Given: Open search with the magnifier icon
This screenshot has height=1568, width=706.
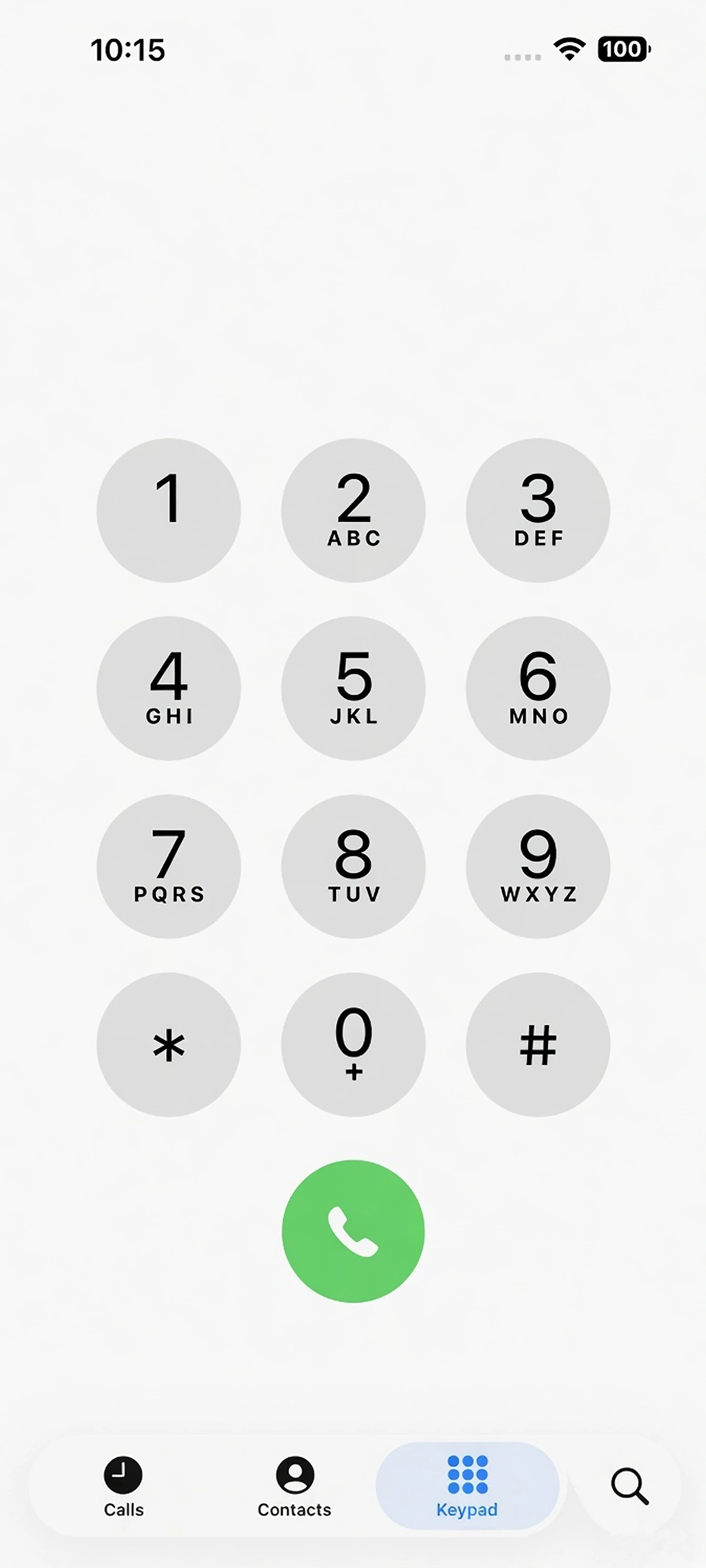Looking at the screenshot, I should coord(630,1486).
